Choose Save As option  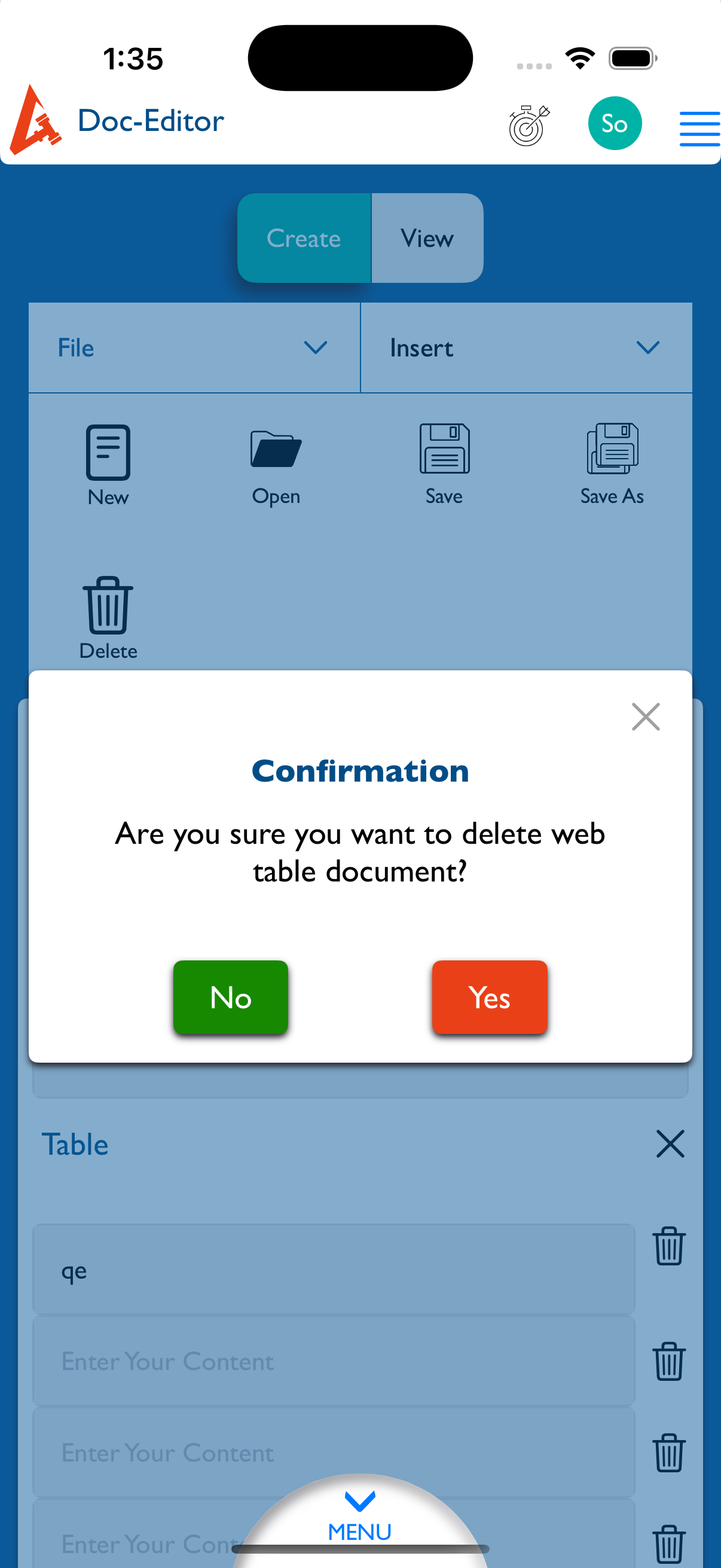(x=612, y=465)
